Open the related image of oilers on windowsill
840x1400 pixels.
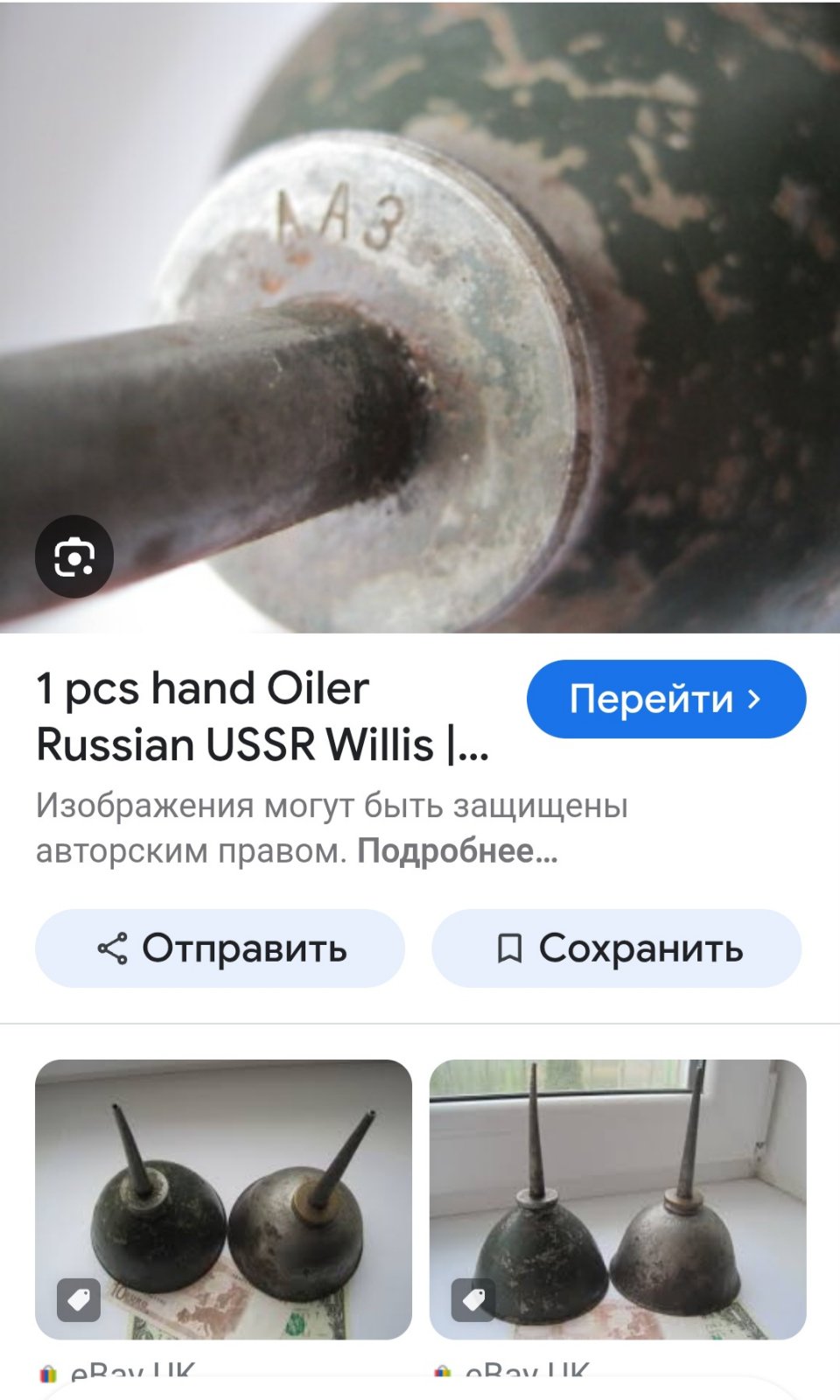point(618,1199)
